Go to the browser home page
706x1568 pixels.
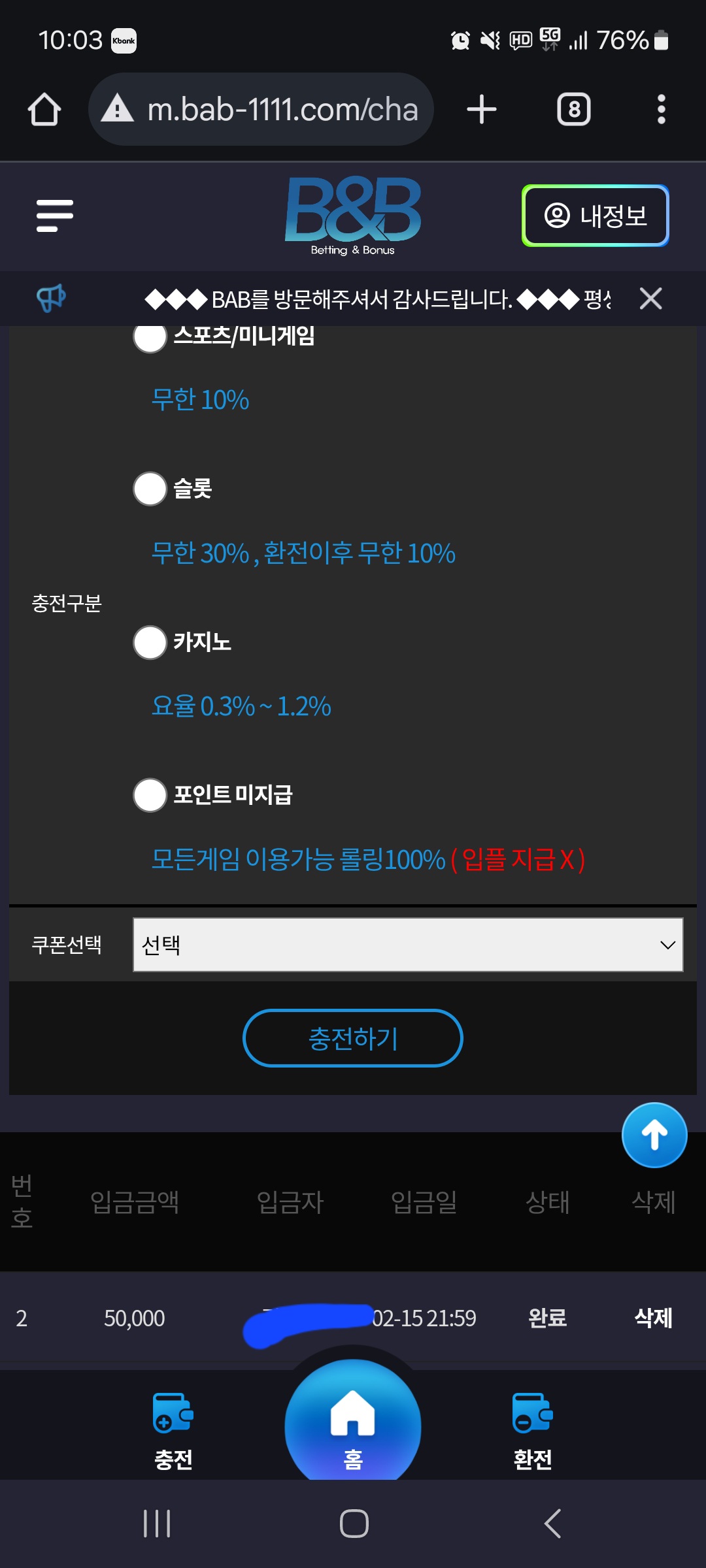coord(44,109)
